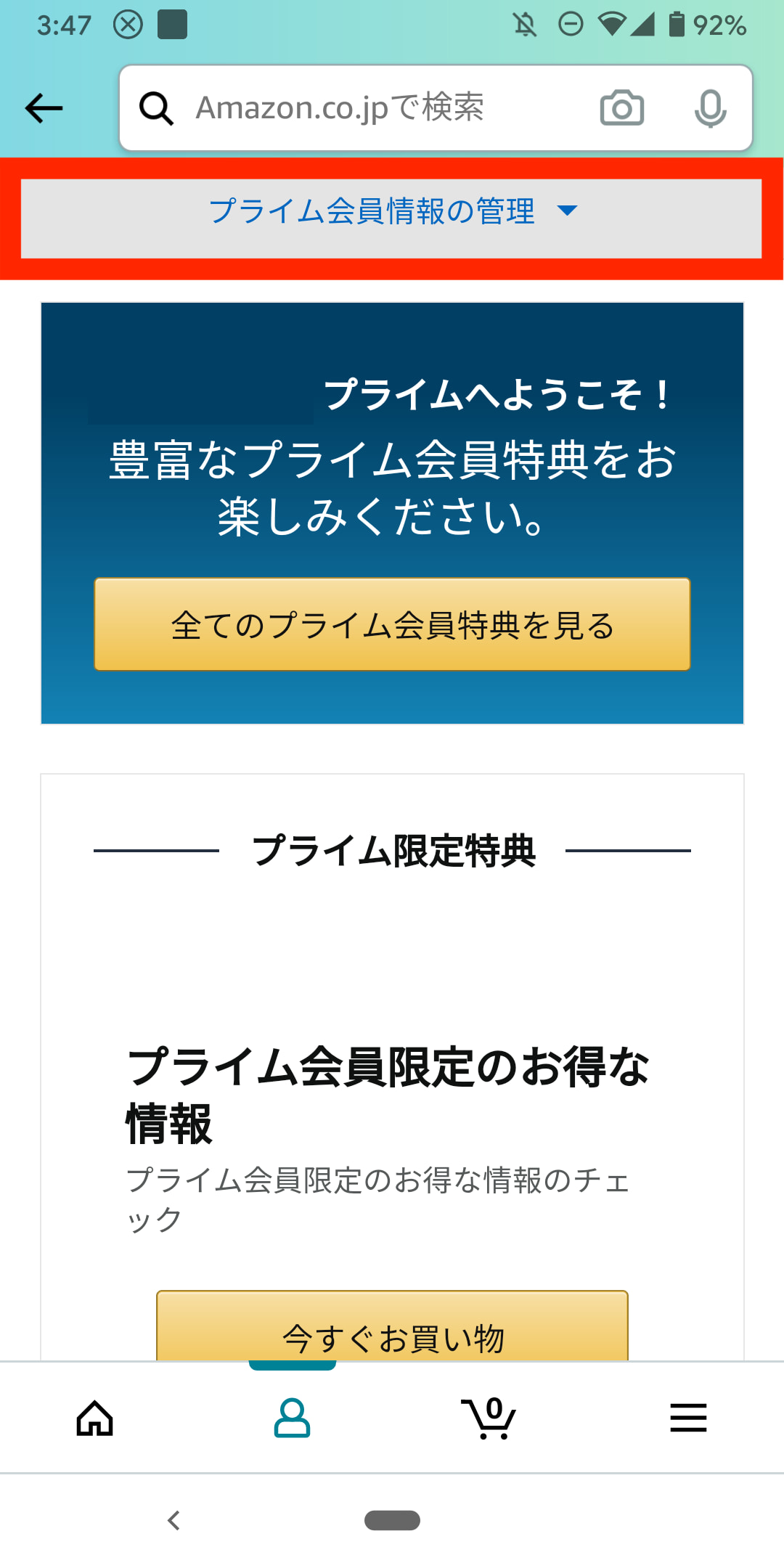Screen dimensions: 784x1568
Task: Tap the system back chevron
Action: click(173, 1520)
